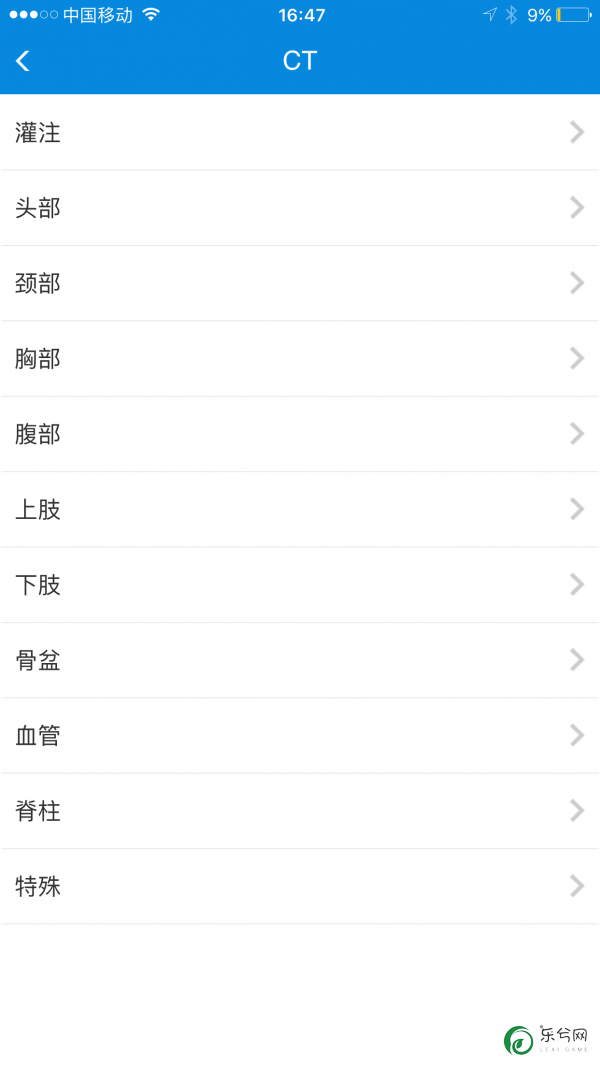
Task: Go back using the top-left arrow
Action: coord(23,61)
